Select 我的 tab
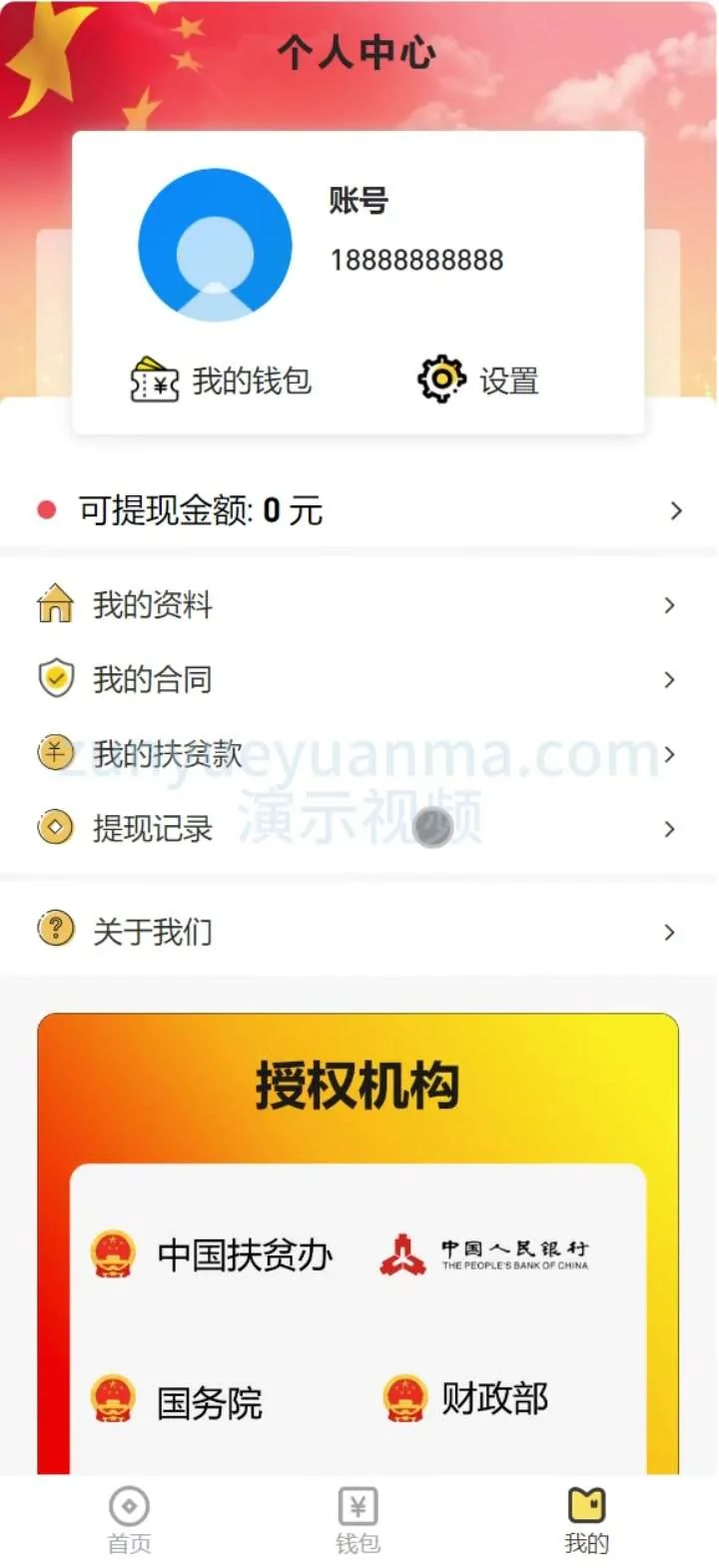Viewport: 719px width, 1568px height. 586,1520
